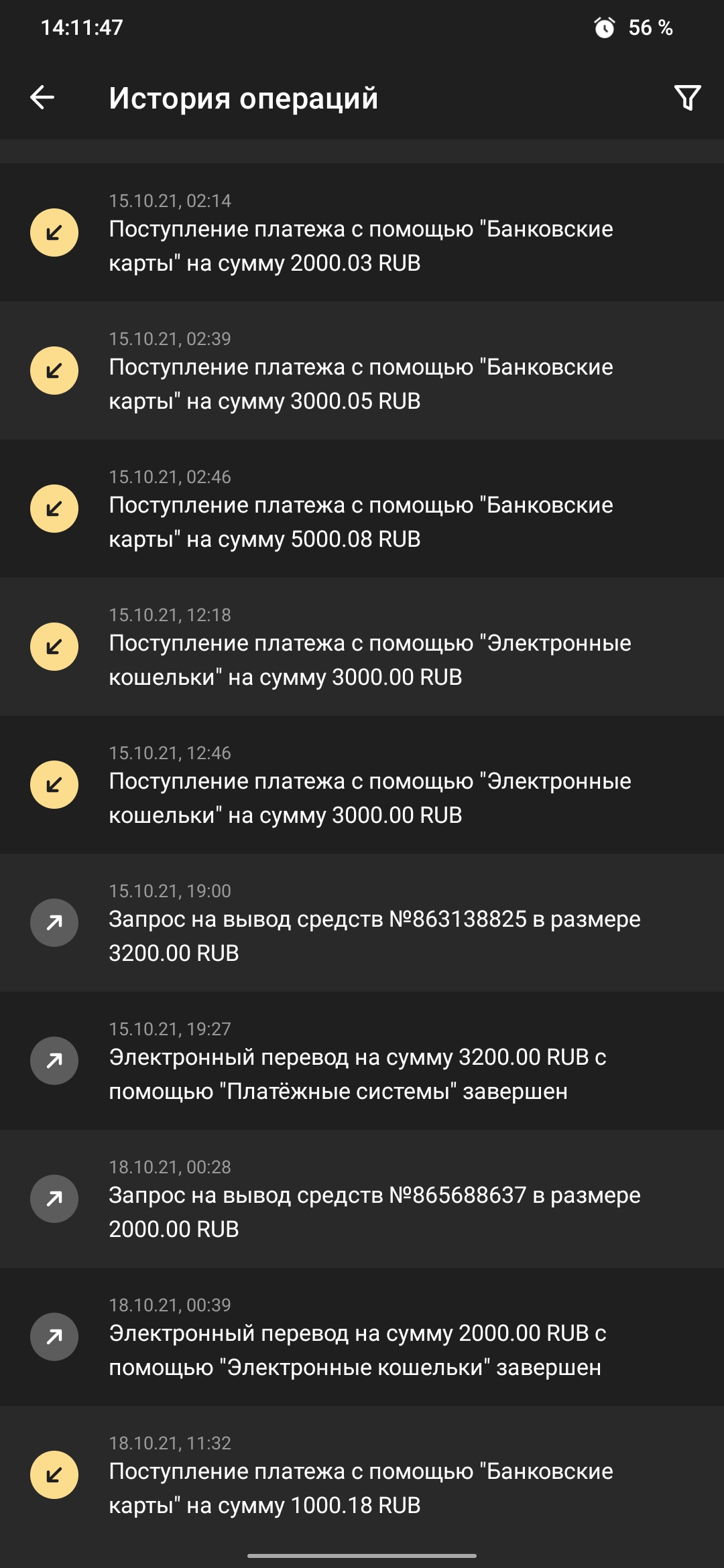
Task: Open withdrawal request №863138825
Action: [x=362, y=923]
